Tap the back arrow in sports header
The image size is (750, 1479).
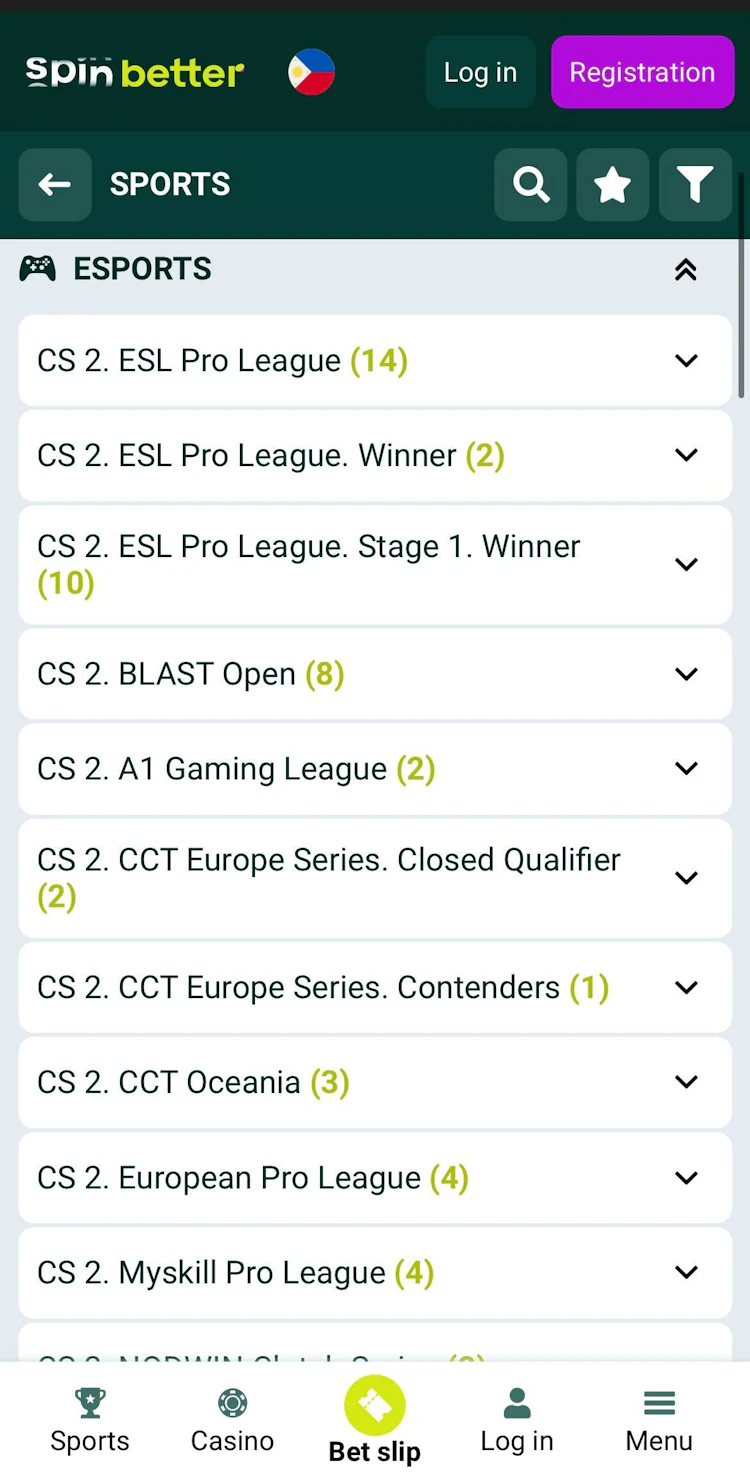54,185
